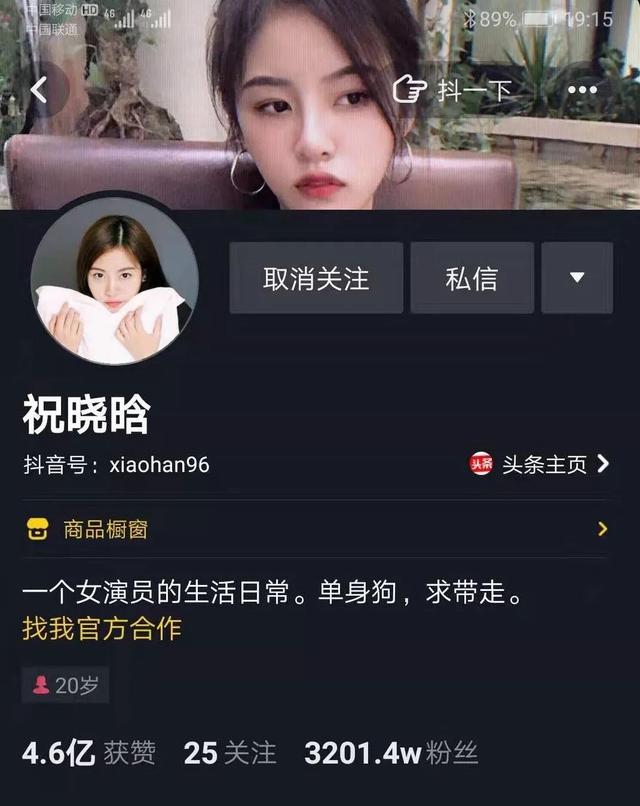View the 3201.4w 粉丝 followers list
The image size is (640, 806).
point(391,753)
